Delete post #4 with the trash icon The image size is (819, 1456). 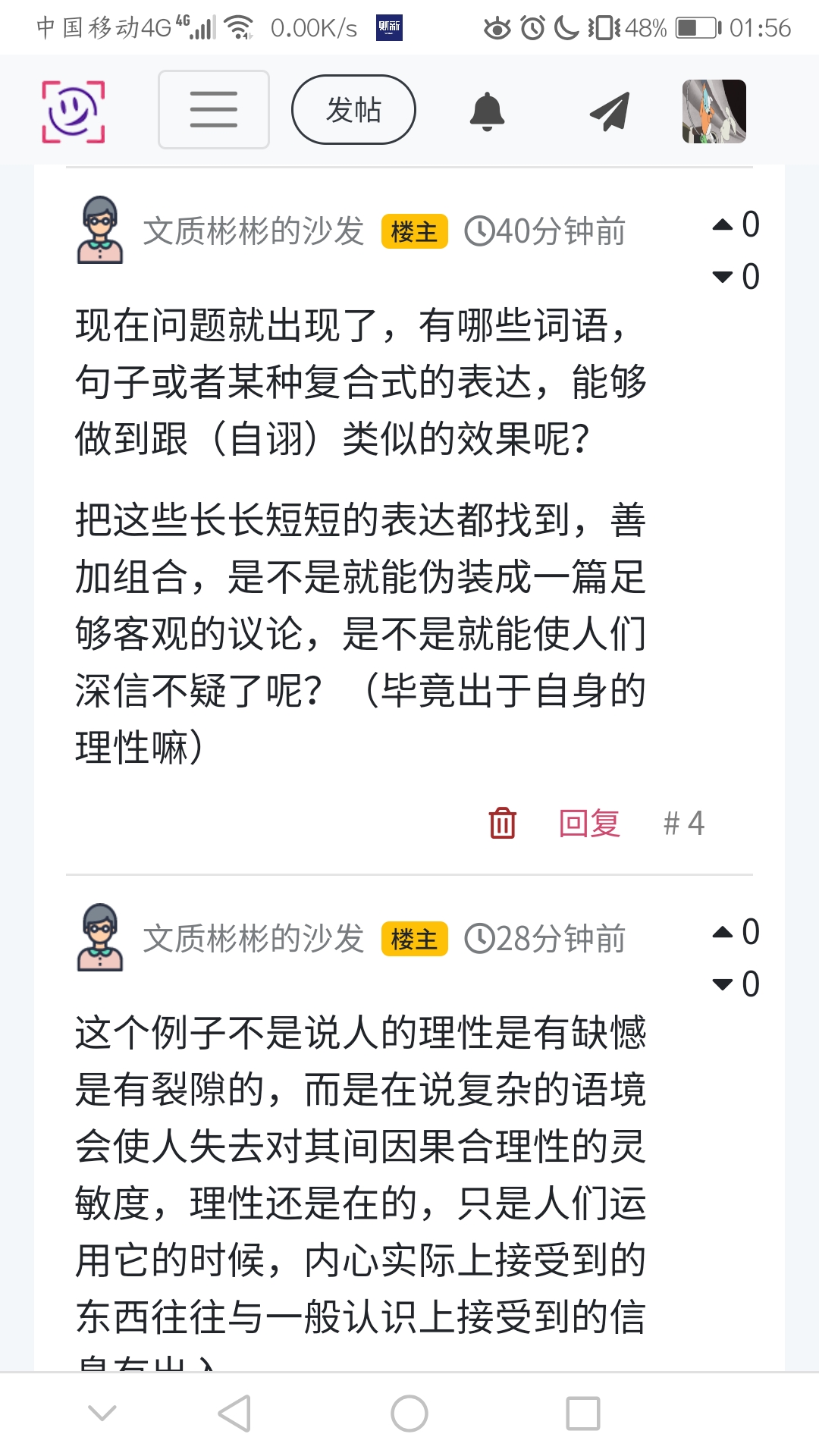[x=502, y=823]
